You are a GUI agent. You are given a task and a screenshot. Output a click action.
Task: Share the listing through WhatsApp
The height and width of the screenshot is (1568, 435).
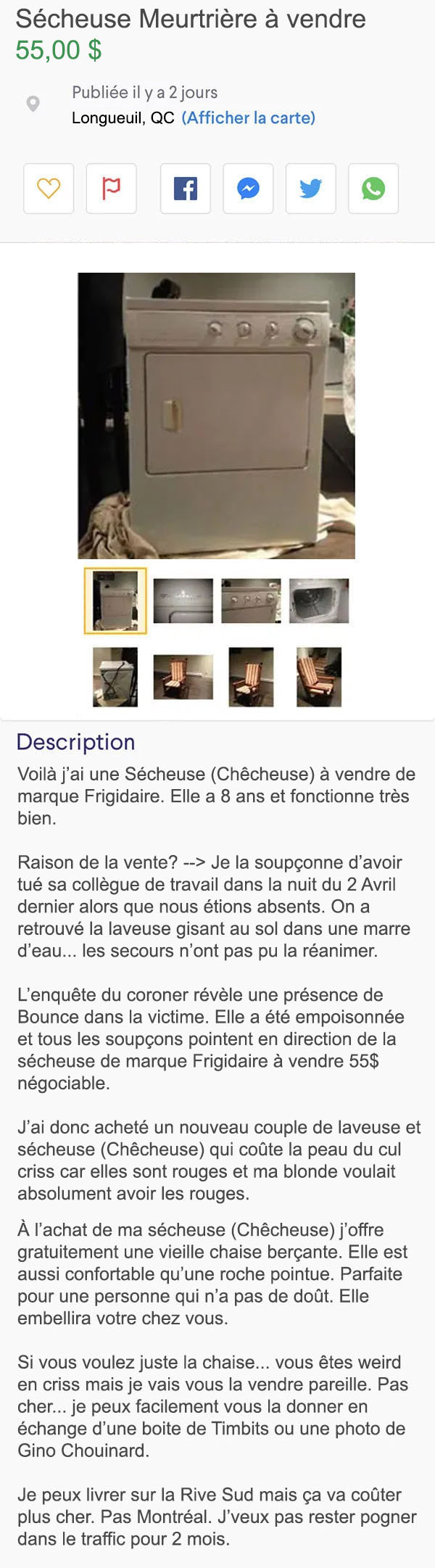point(373,189)
